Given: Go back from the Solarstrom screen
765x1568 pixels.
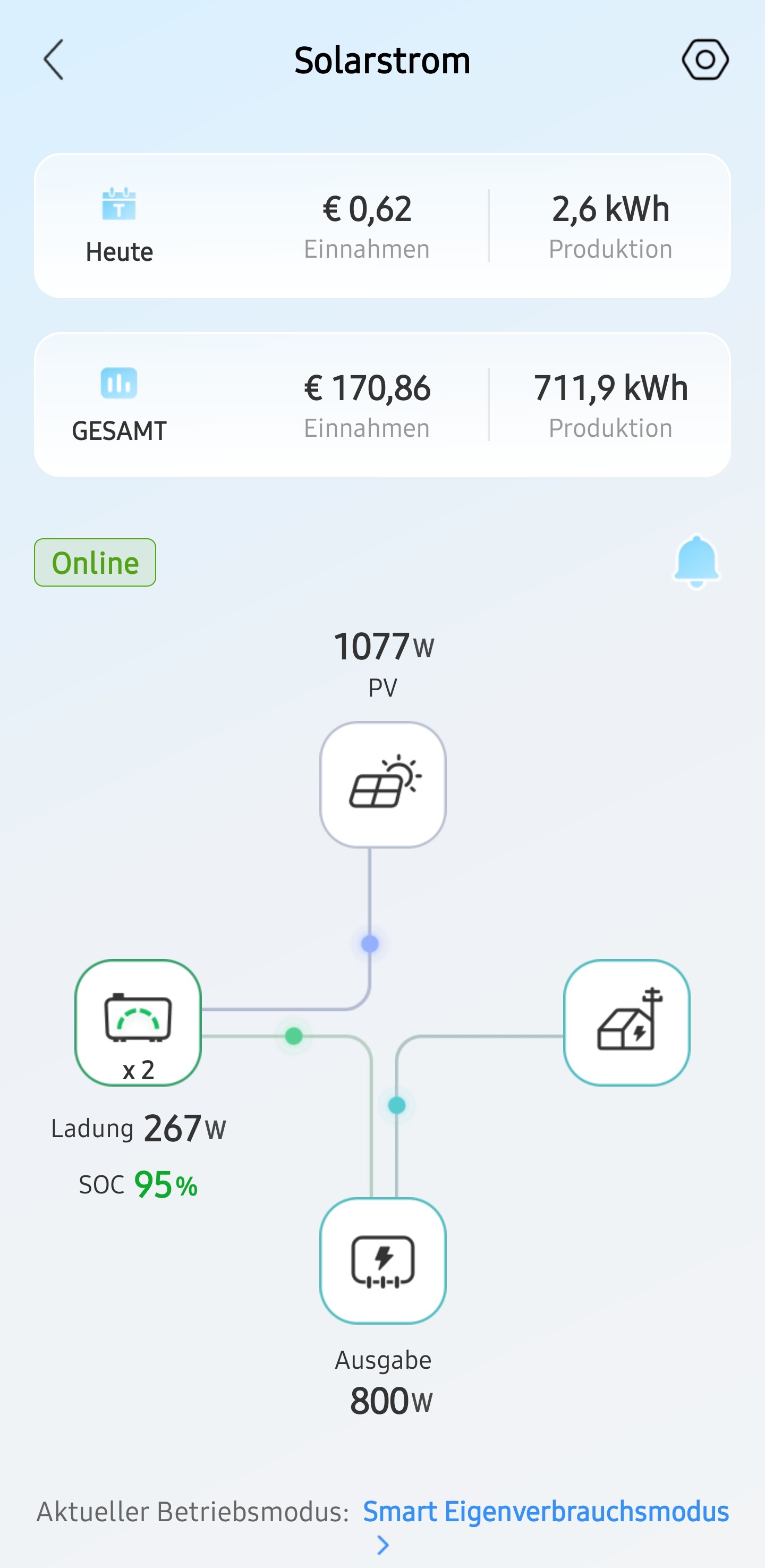Looking at the screenshot, I should click(54, 60).
